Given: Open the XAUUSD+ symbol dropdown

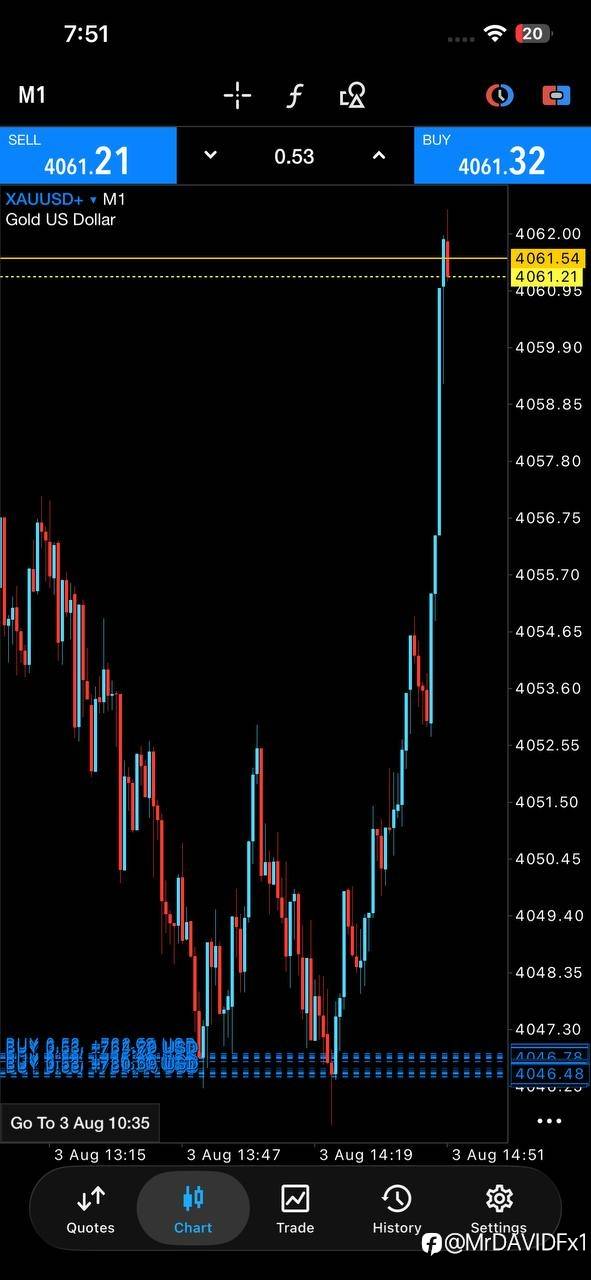Looking at the screenshot, I should pyautogui.click(x=51, y=199).
